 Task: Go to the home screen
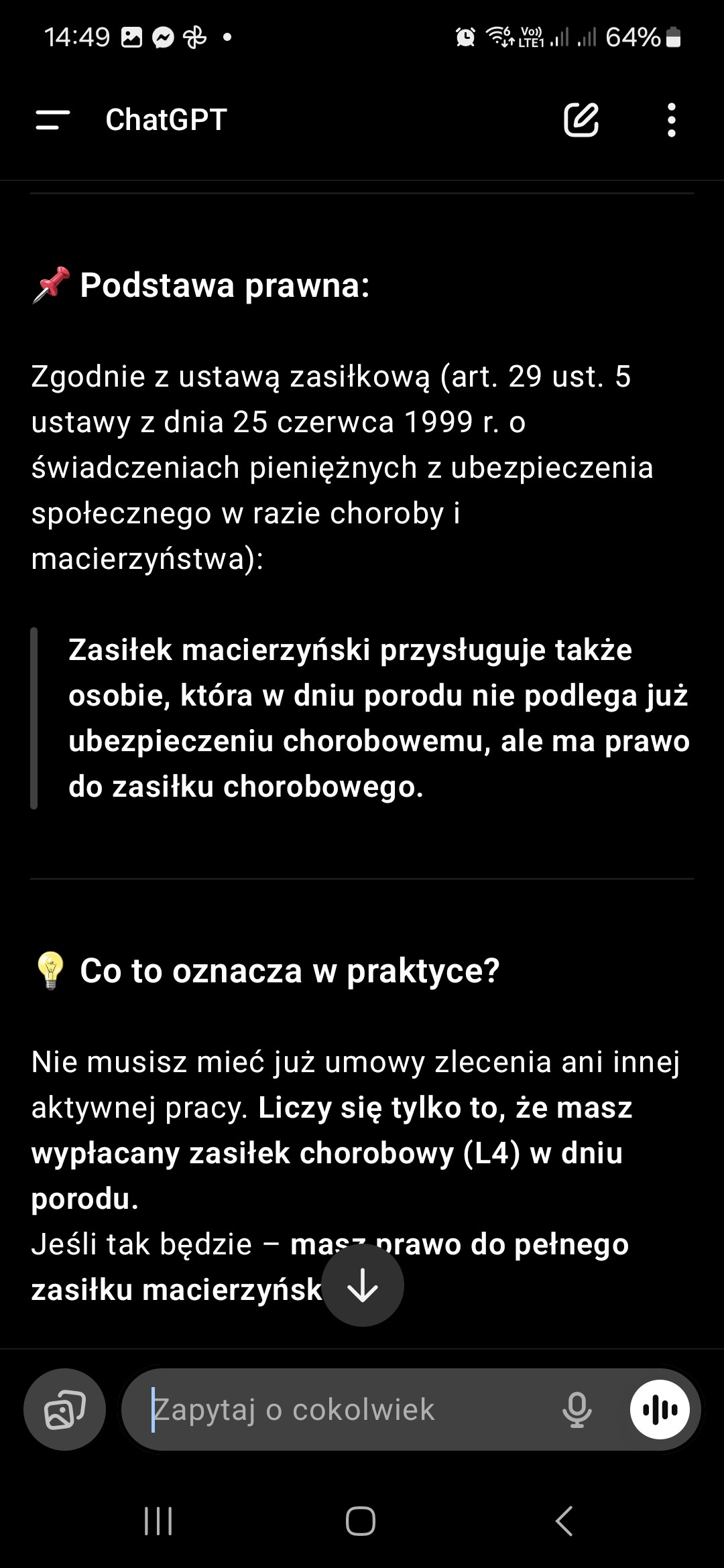(361, 1521)
